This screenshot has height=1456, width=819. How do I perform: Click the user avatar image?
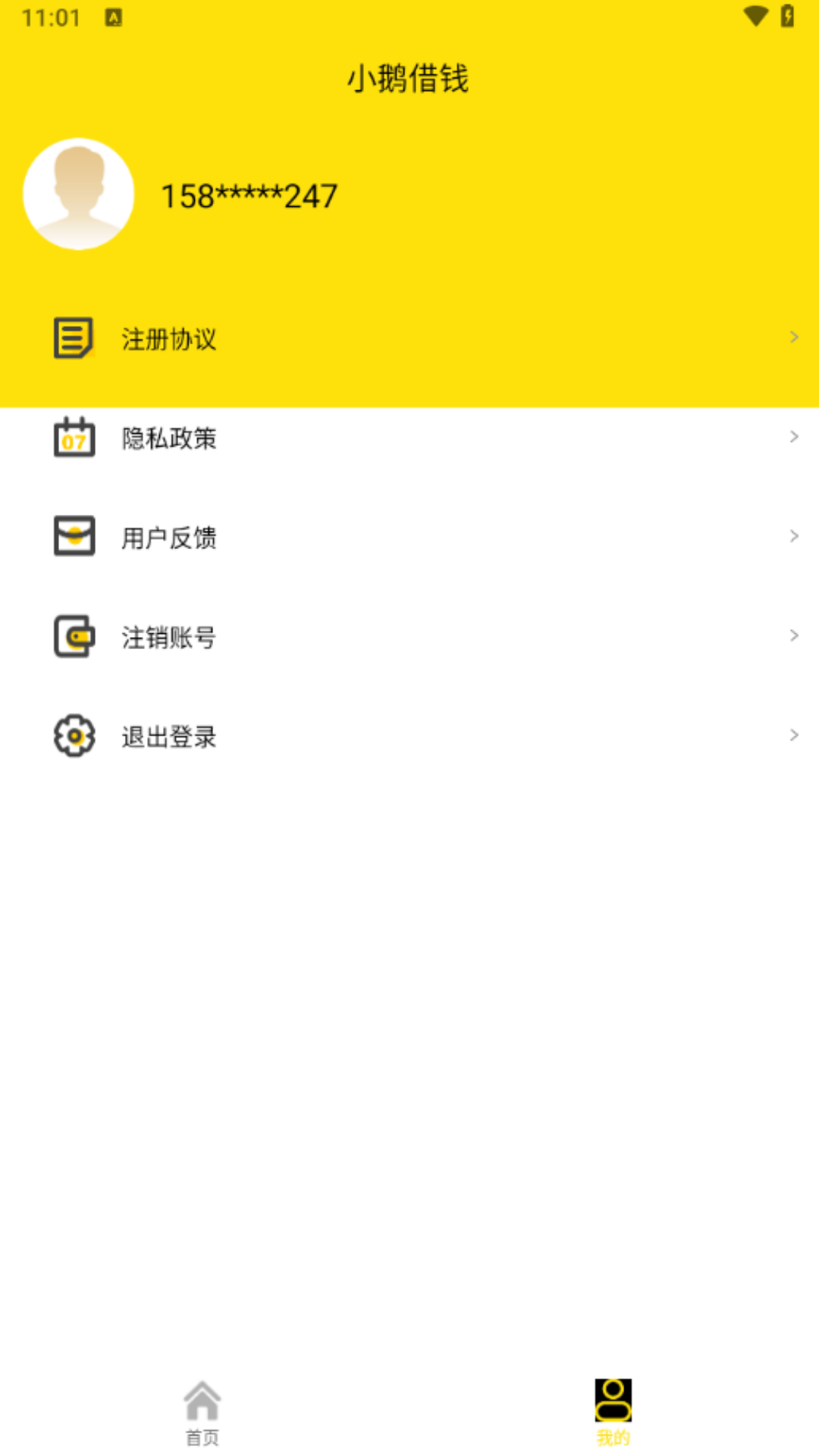pos(78,193)
